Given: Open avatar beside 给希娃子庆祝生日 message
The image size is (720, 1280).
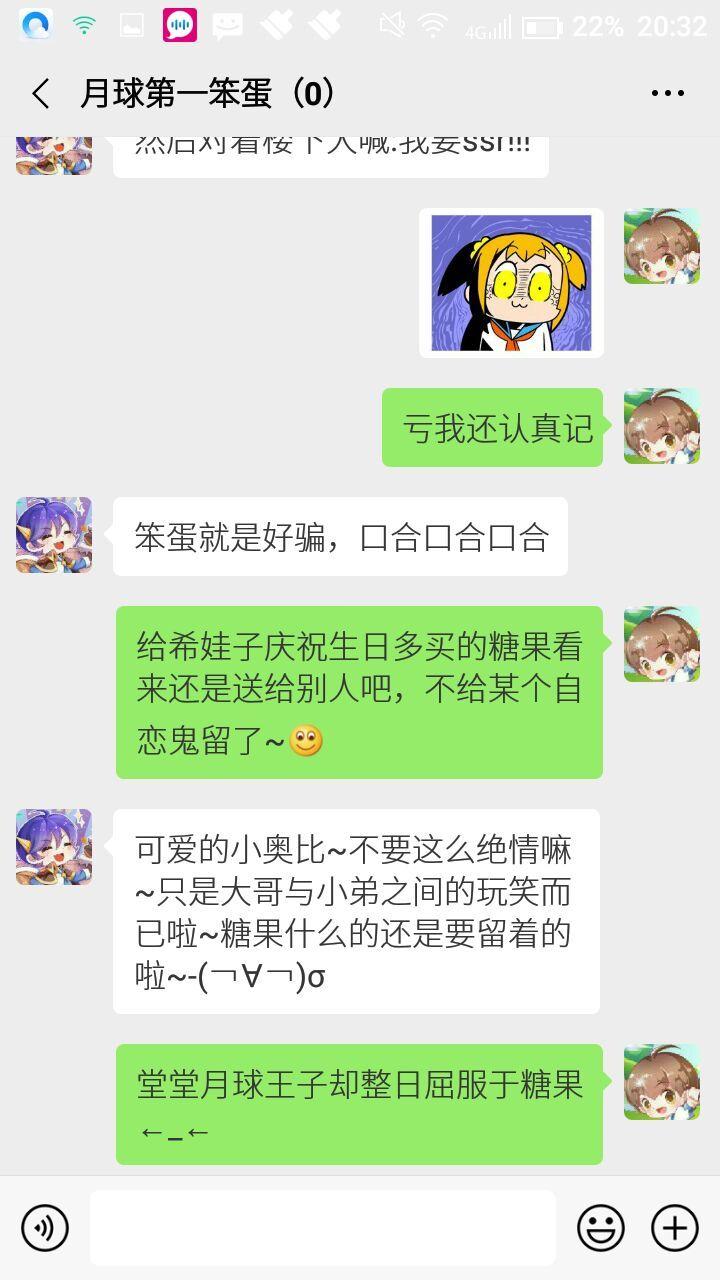Looking at the screenshot, I should coord(661,644).
